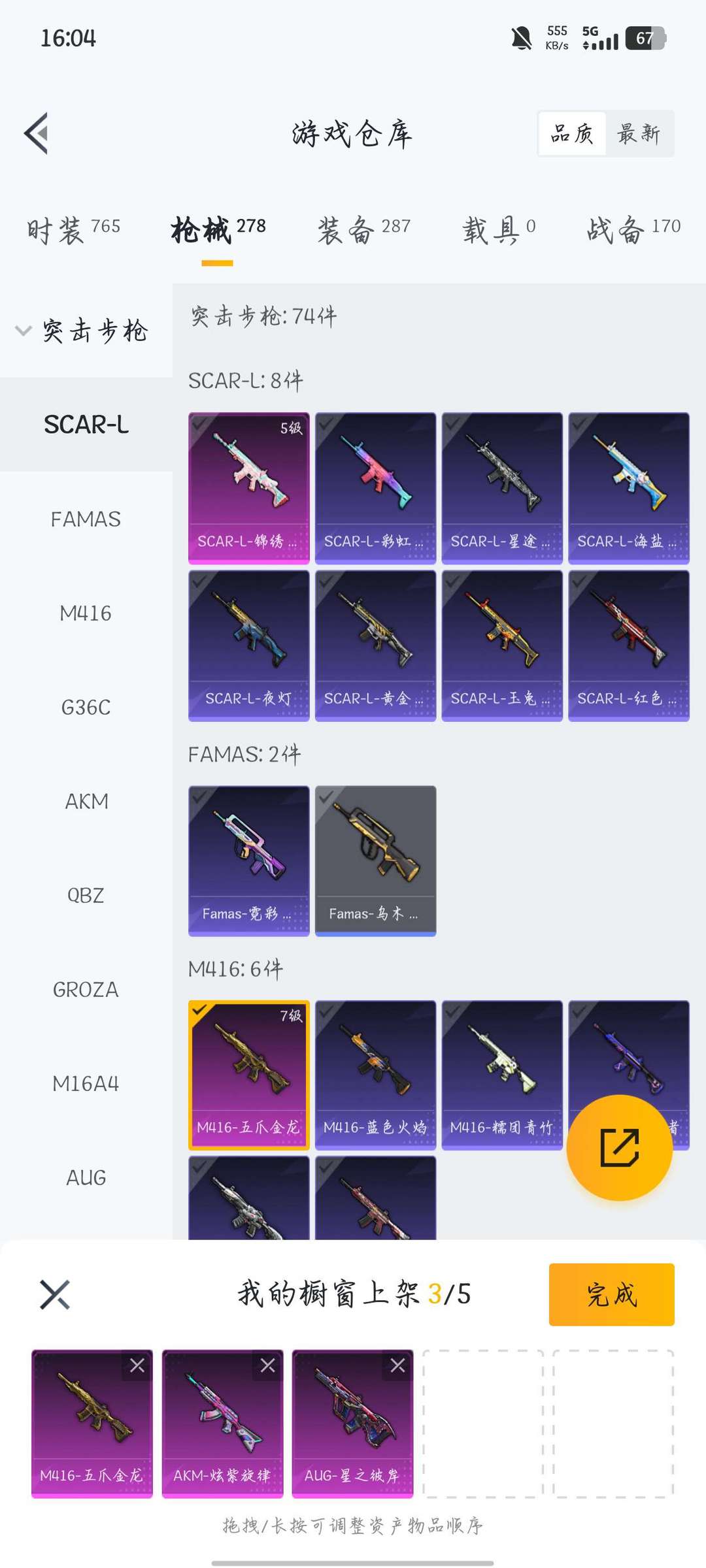This screenshot has height=1568, width=706.
Task: Sort by 品质
Action: (x=572, y=134)
